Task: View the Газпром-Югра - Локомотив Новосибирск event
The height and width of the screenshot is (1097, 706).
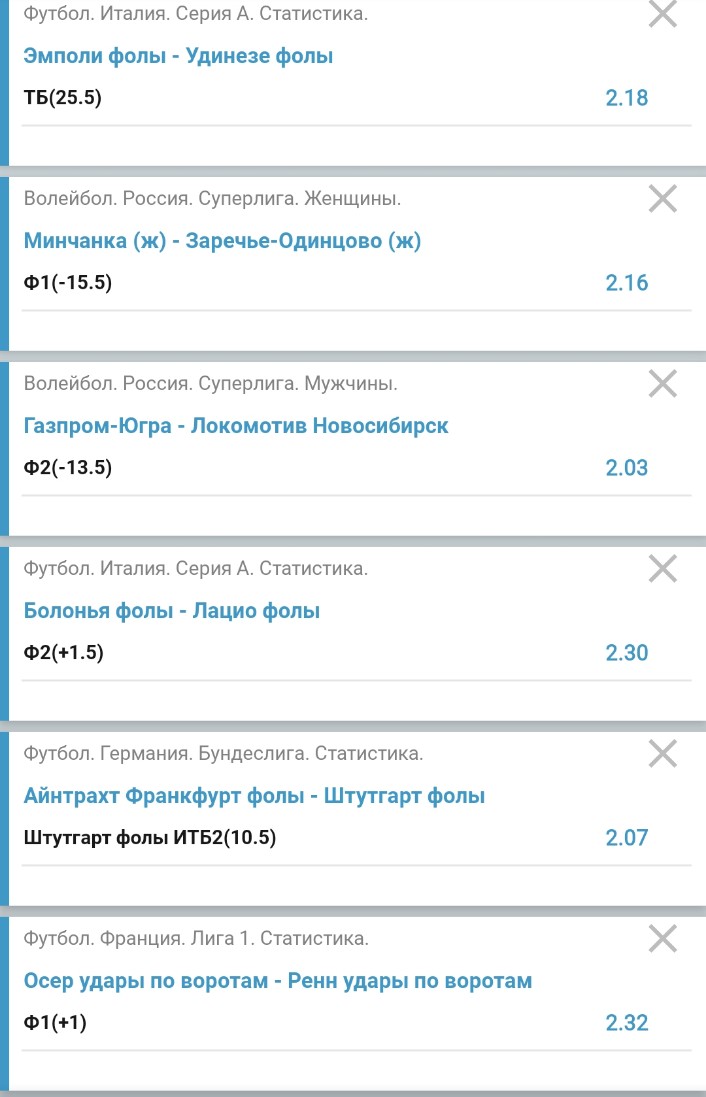Action: tap(236, 426)
